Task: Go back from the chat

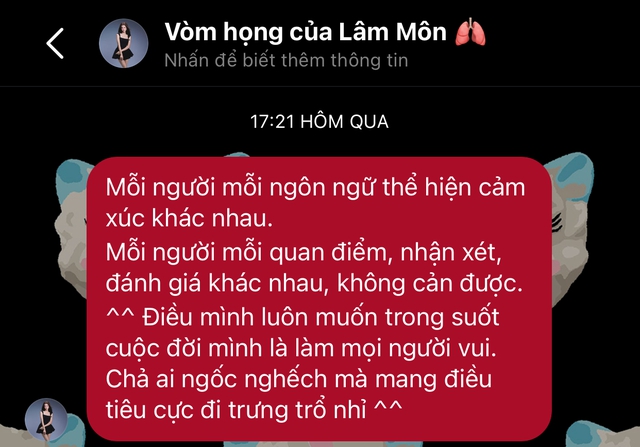Action: 55,44
